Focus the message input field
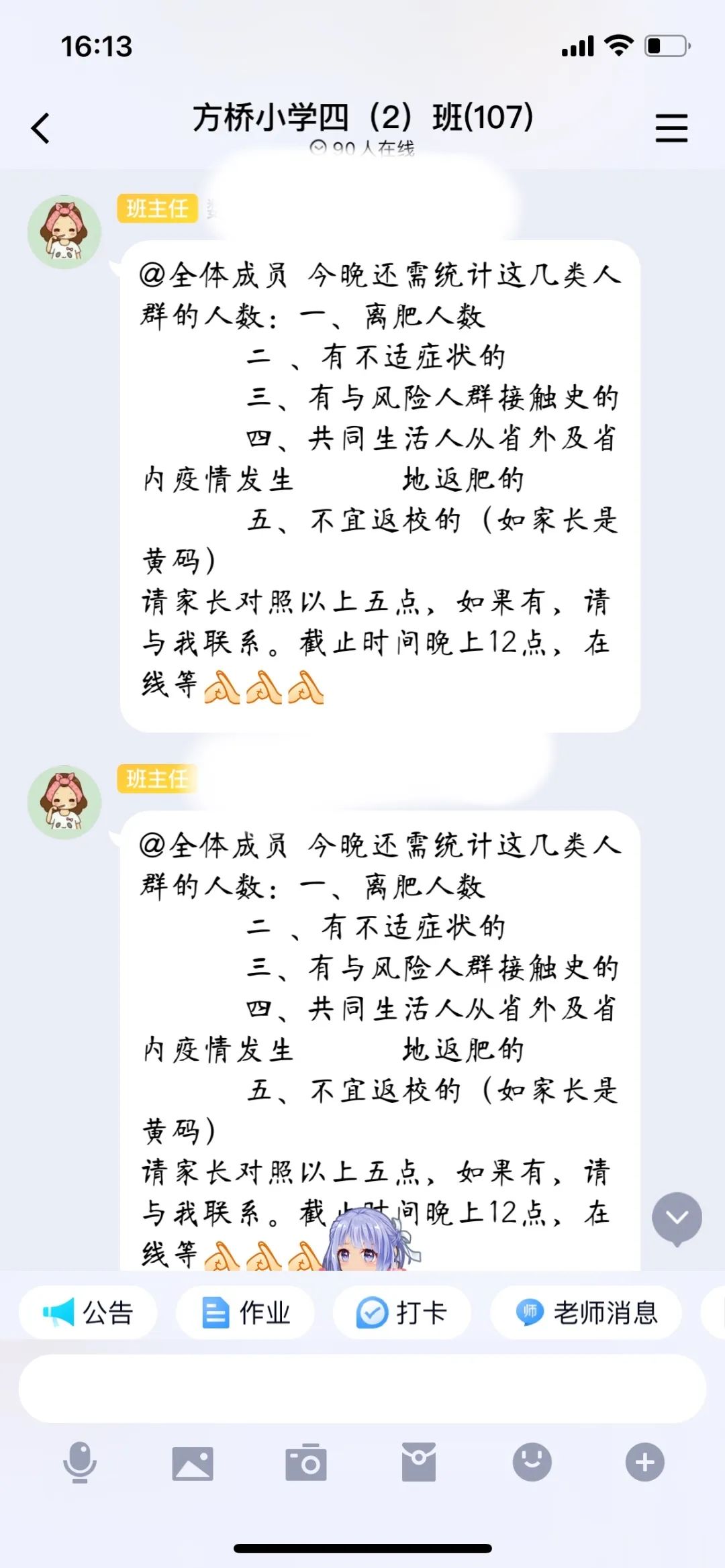Screen dimensions: 725x1568 pyautogui.click(x=362, y=1389)
